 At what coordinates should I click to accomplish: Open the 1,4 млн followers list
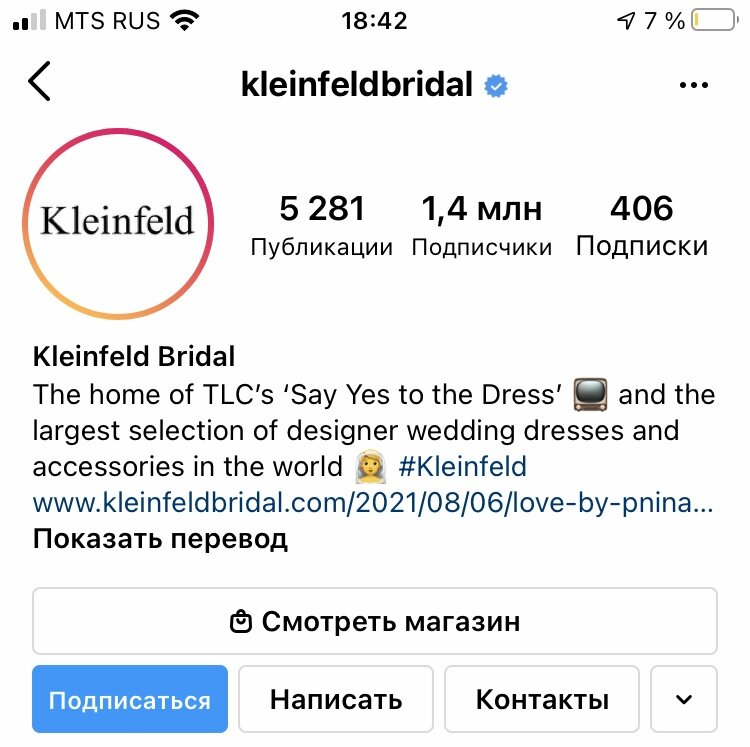click(481, 226)
